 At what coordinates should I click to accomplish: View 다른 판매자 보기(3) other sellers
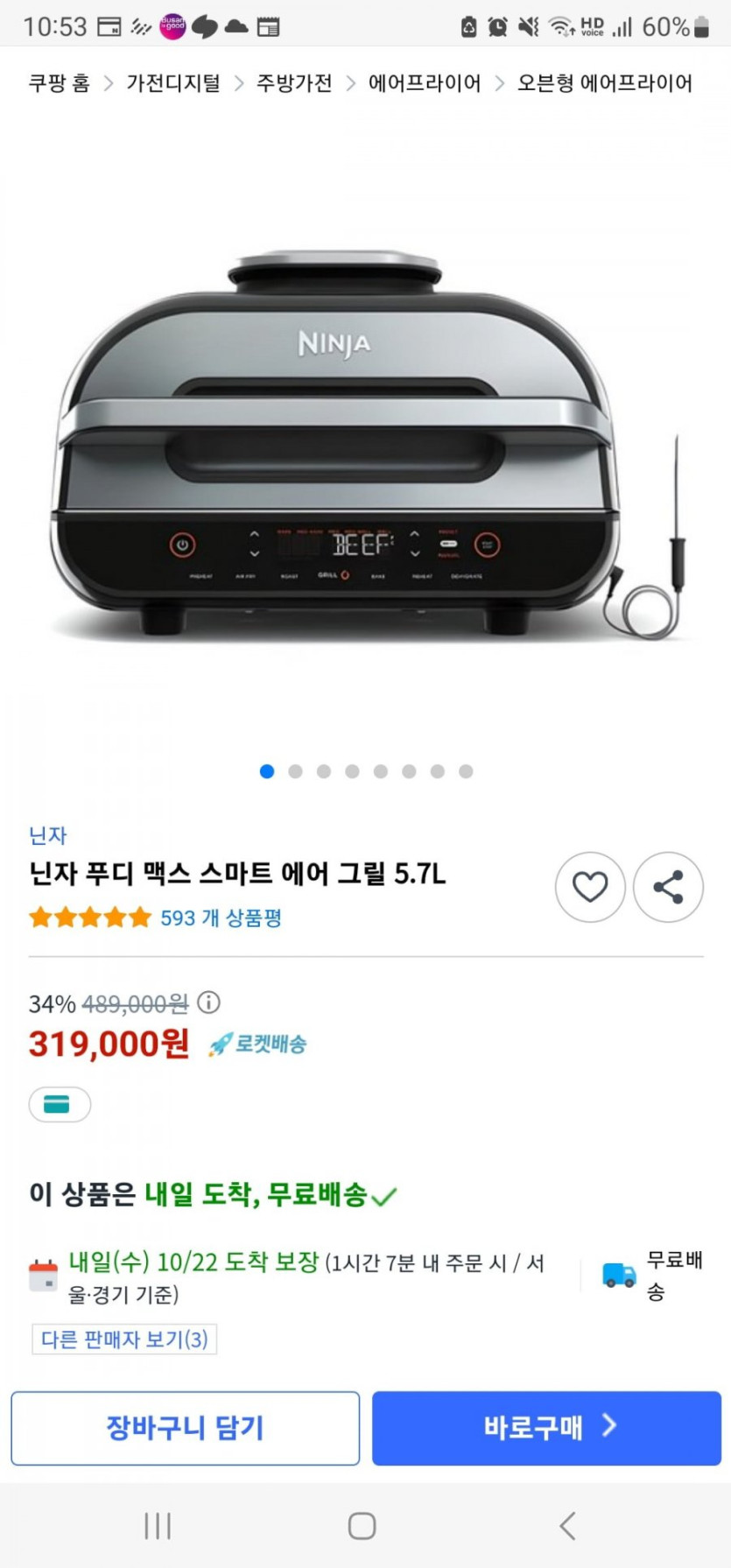(124, 1339)
